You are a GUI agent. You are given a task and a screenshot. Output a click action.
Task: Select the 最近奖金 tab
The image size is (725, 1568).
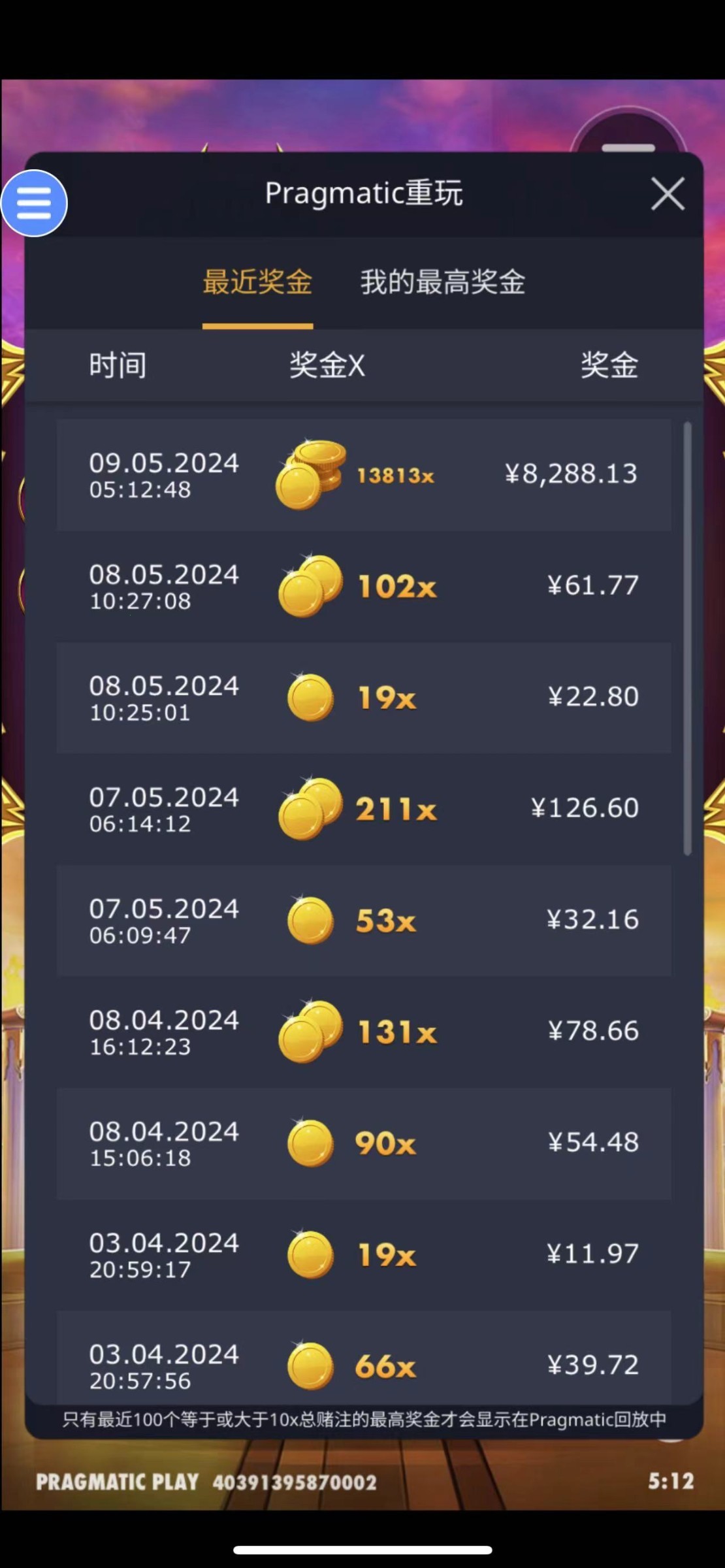pyautogui.click(x=257, y=282)
